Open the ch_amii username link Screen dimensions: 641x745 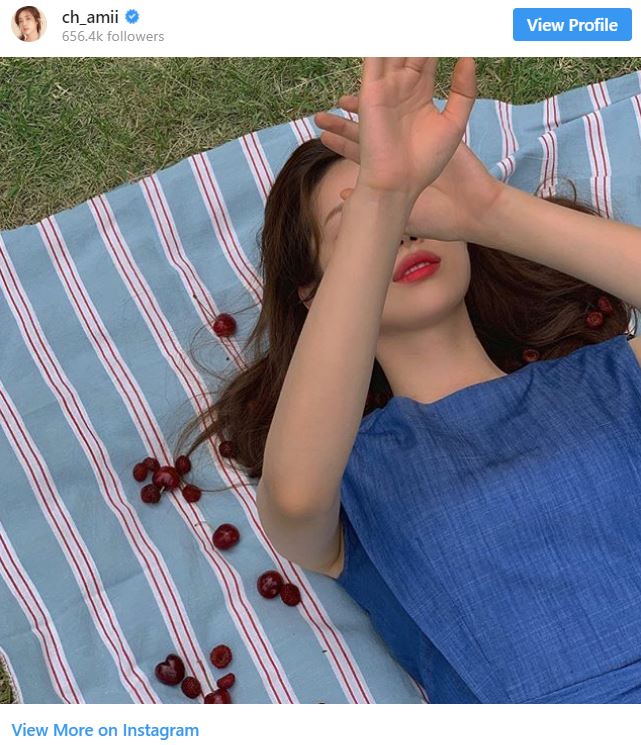[91, 17]
